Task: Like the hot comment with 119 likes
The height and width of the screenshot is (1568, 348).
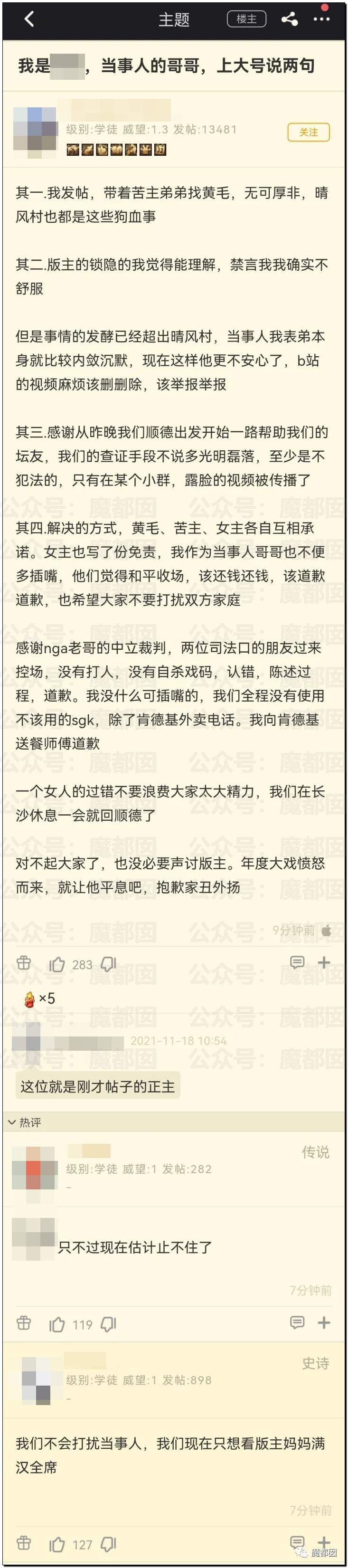Action: [x=57, y=1324]
